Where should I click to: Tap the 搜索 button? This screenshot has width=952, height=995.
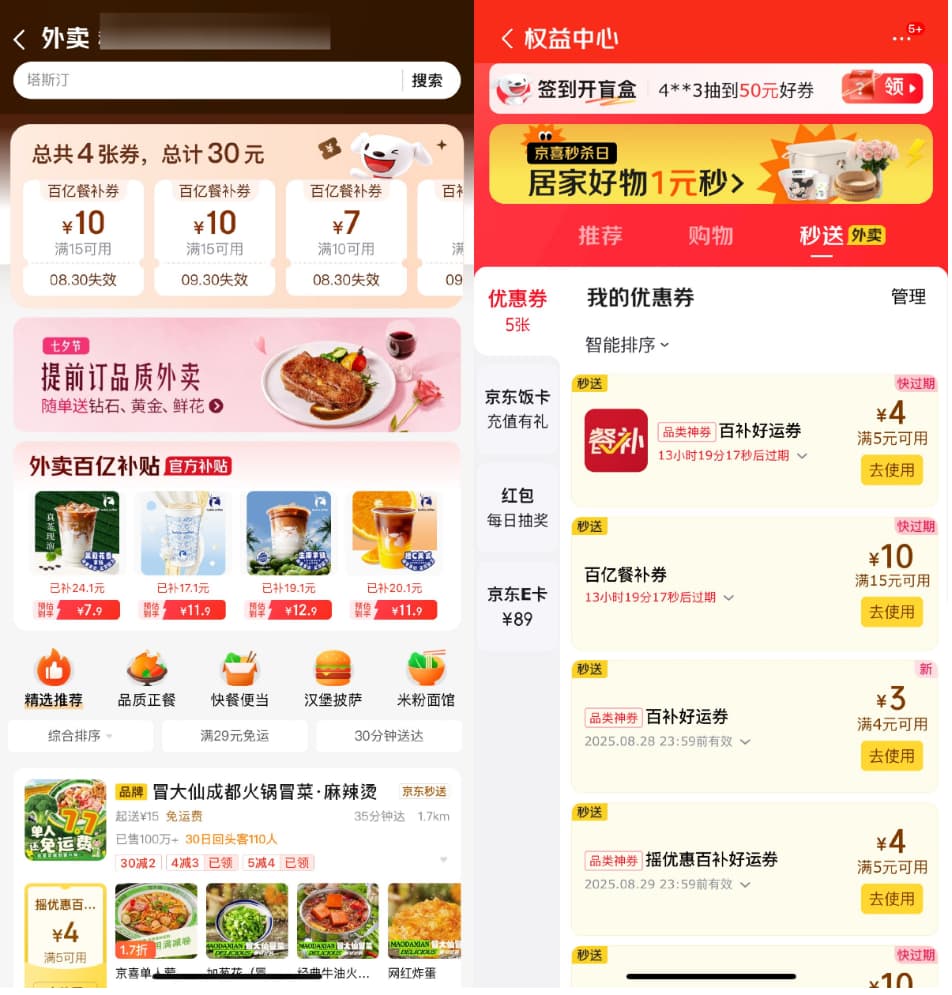click(427, 81)
